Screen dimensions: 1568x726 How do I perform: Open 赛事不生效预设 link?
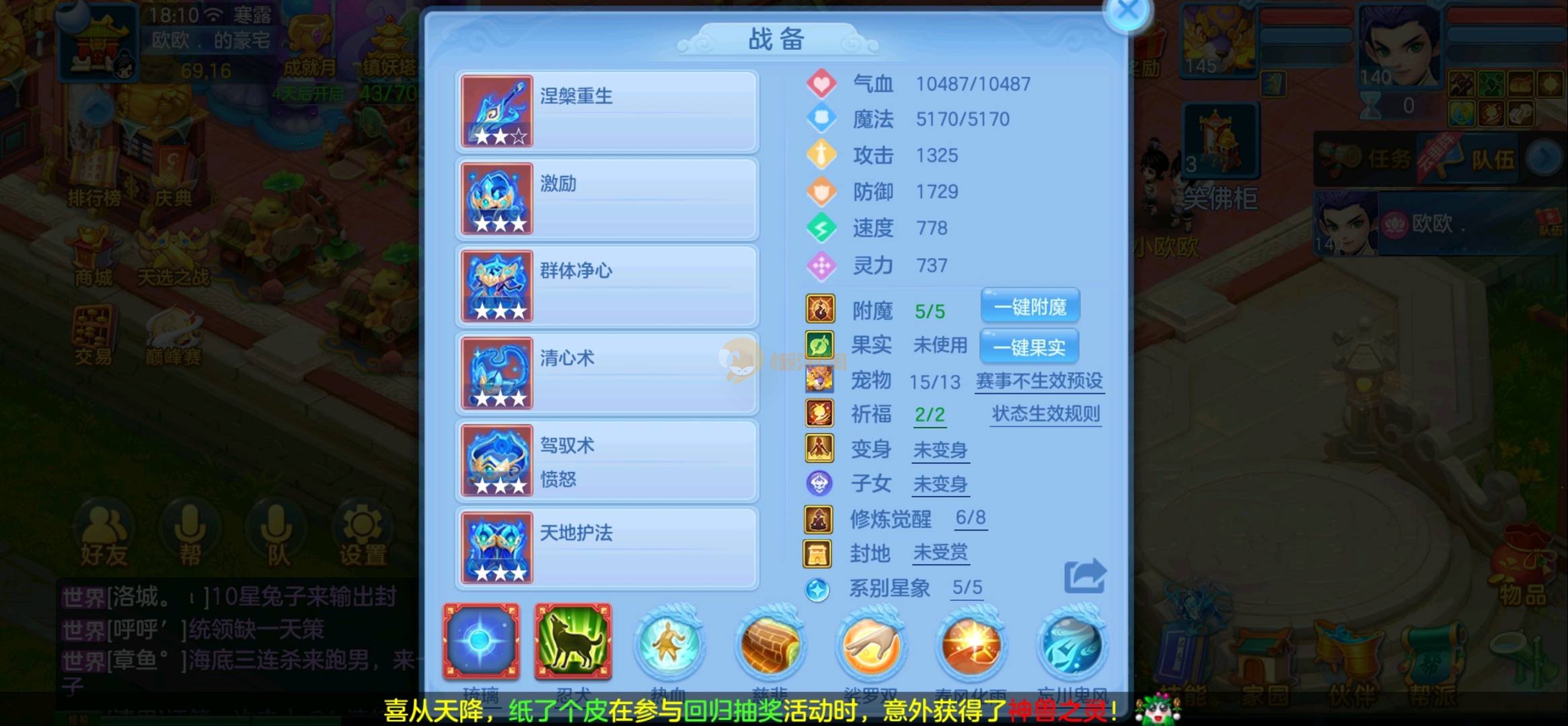(1039, 381)
